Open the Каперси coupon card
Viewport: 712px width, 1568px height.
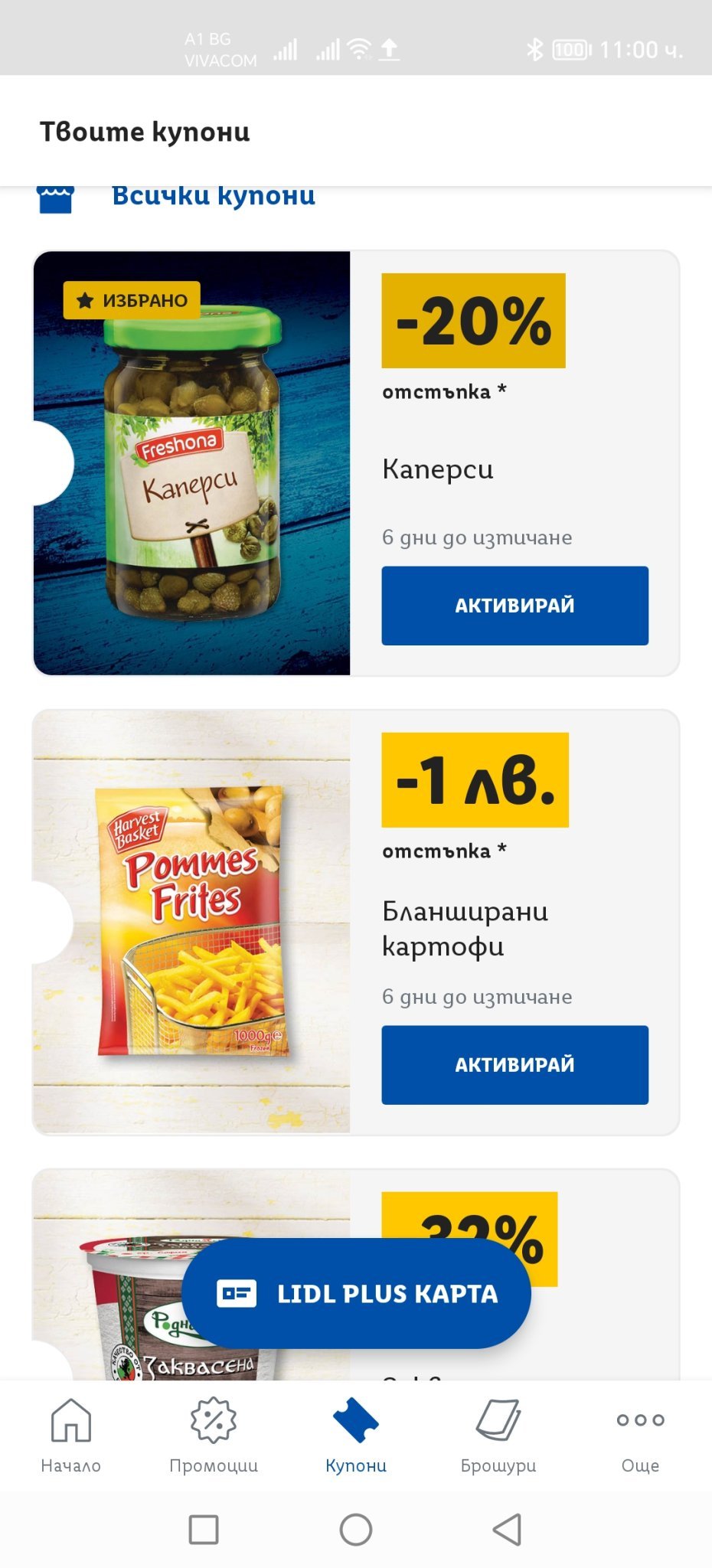[191, 463]
